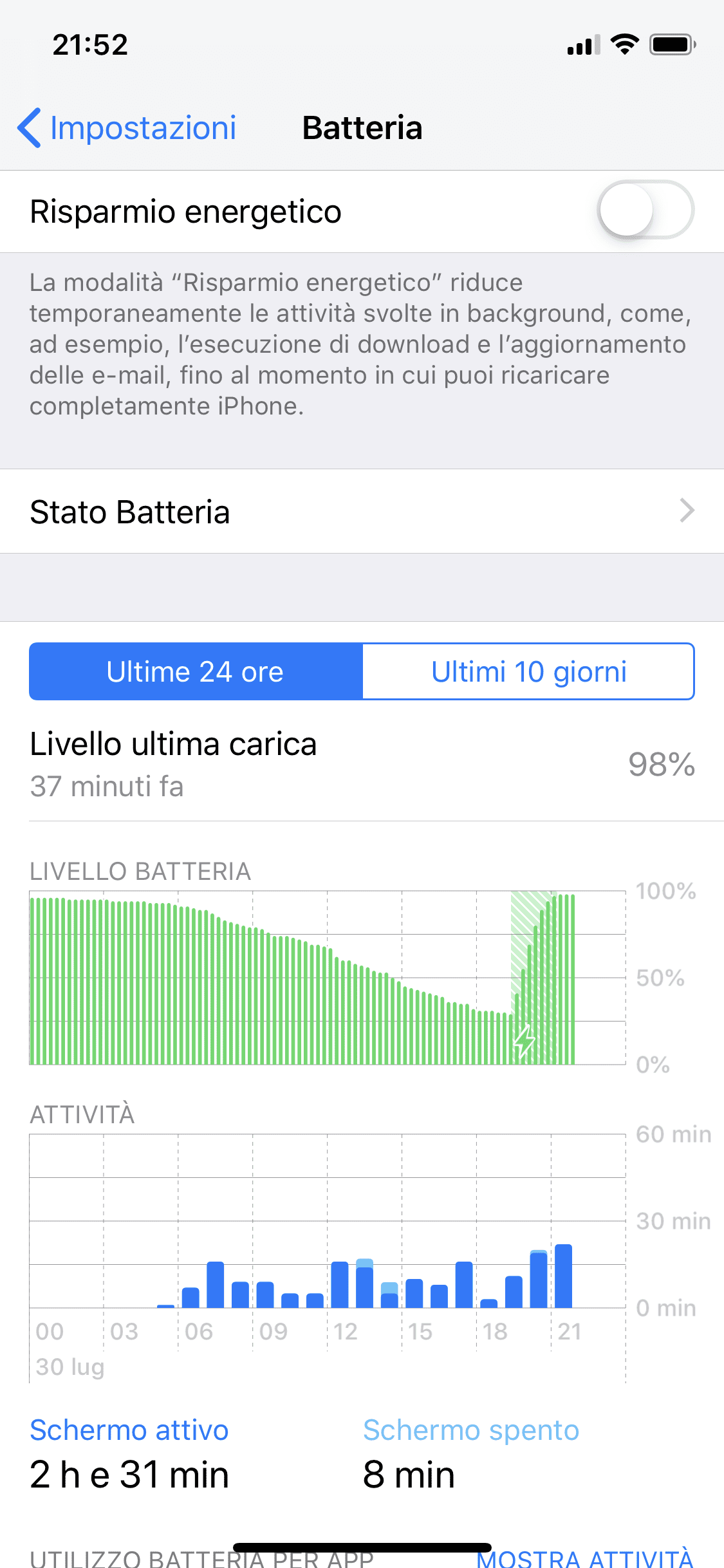Switch to Ultimi 10 giorni
The height and width of the screenshot is (1568, 724).
pyautogui.click(x=528, y=671)
